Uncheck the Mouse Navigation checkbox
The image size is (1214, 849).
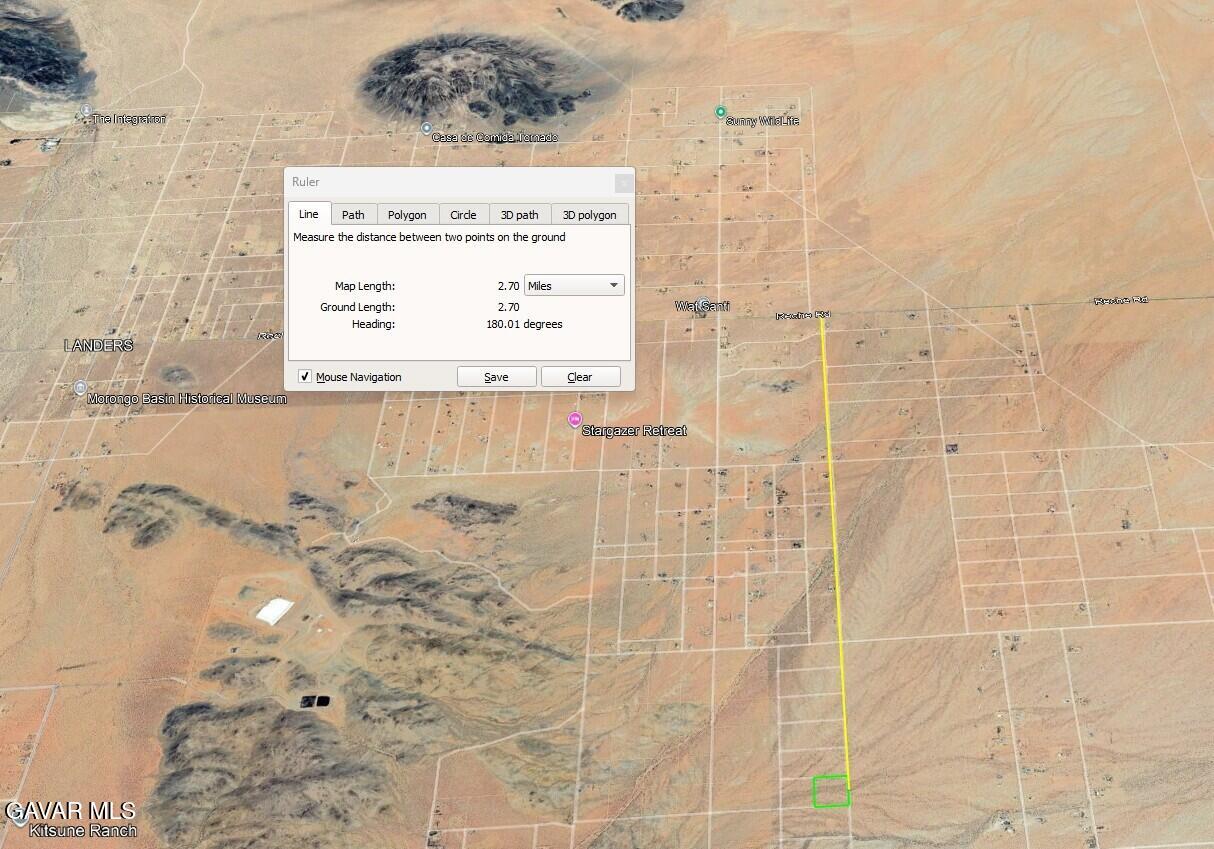[x=305, y=377]
